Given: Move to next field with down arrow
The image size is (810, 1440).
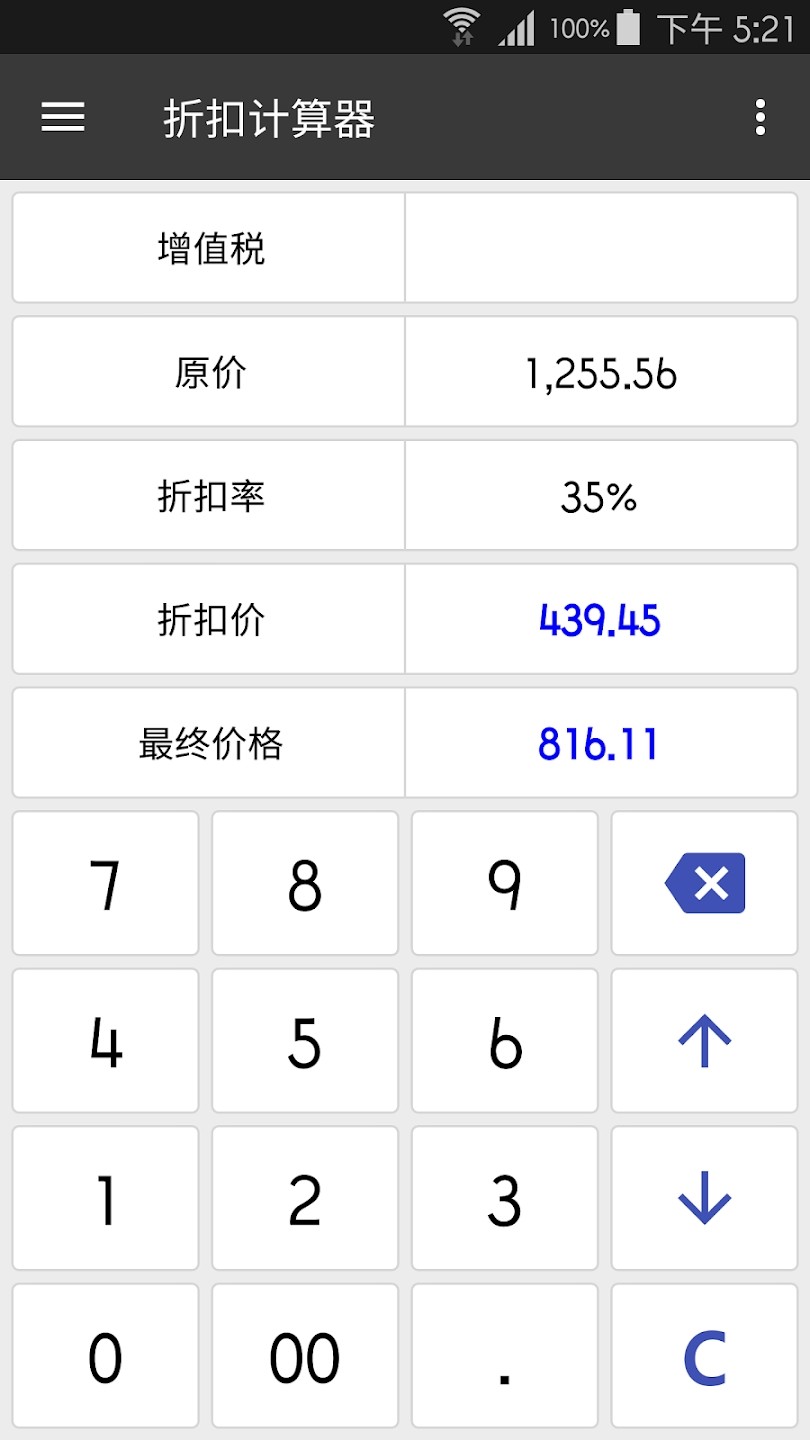Looking at the screenshot, I should (705, 1198).
